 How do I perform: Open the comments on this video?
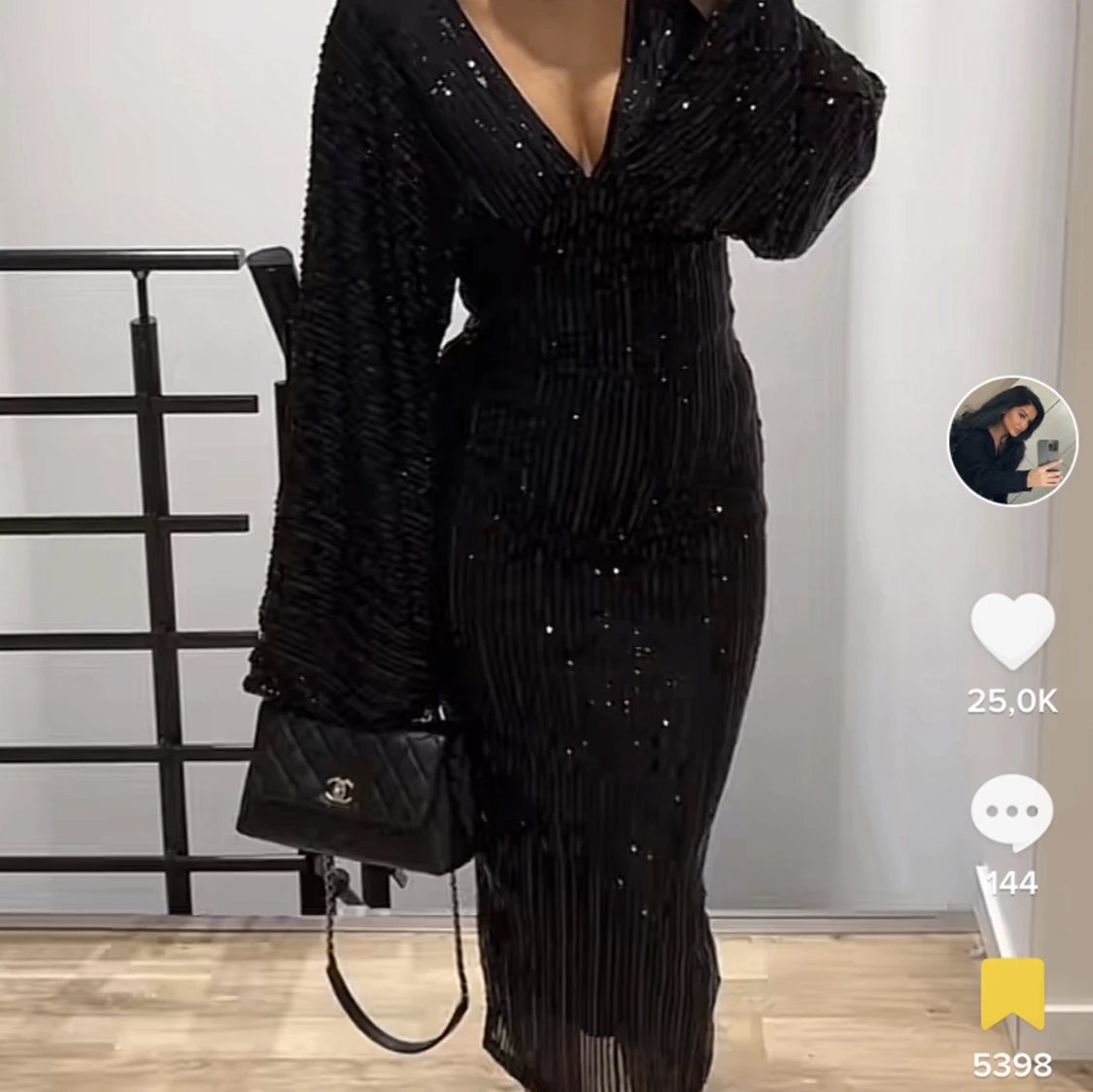pyautogui.click(x=1011, y=812)
